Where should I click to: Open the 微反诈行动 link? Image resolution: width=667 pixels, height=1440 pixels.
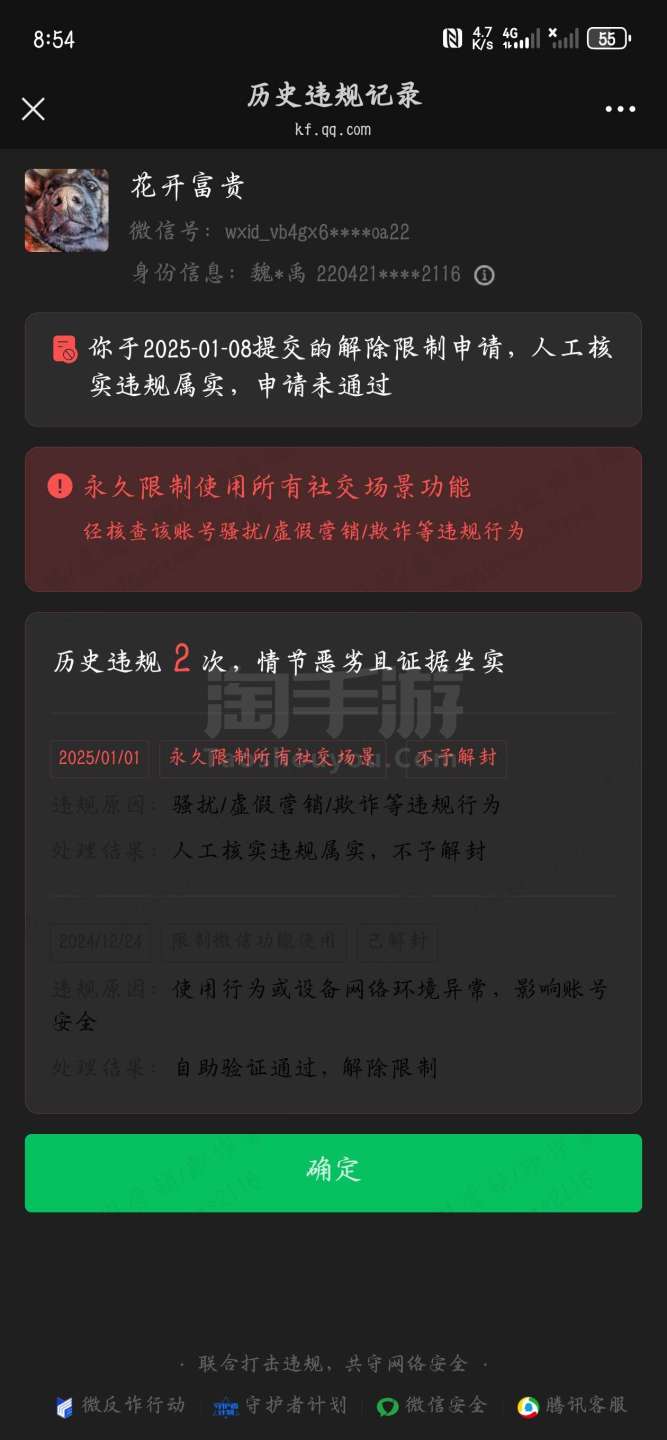(x=120, y=1405)
